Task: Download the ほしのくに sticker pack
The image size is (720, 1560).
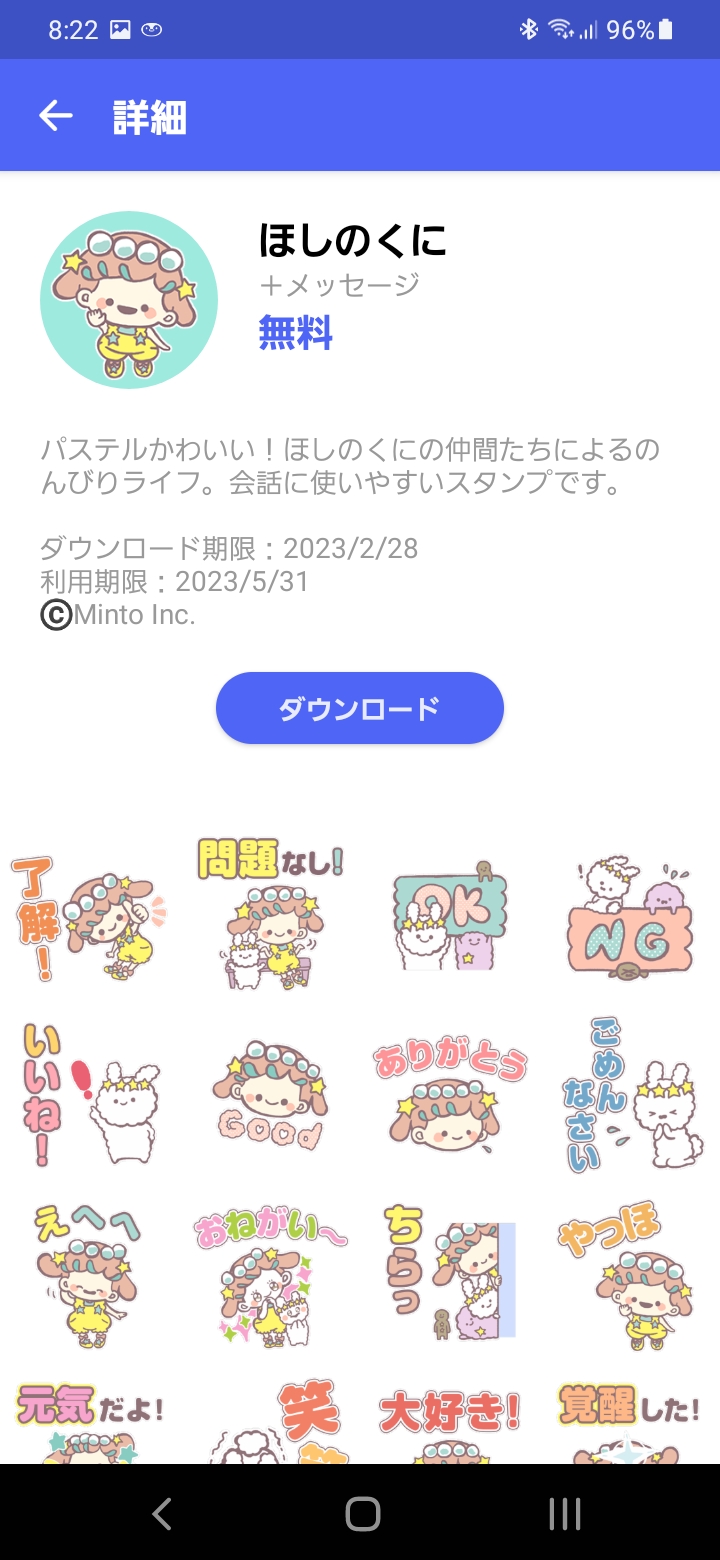Action: (359, 708)
